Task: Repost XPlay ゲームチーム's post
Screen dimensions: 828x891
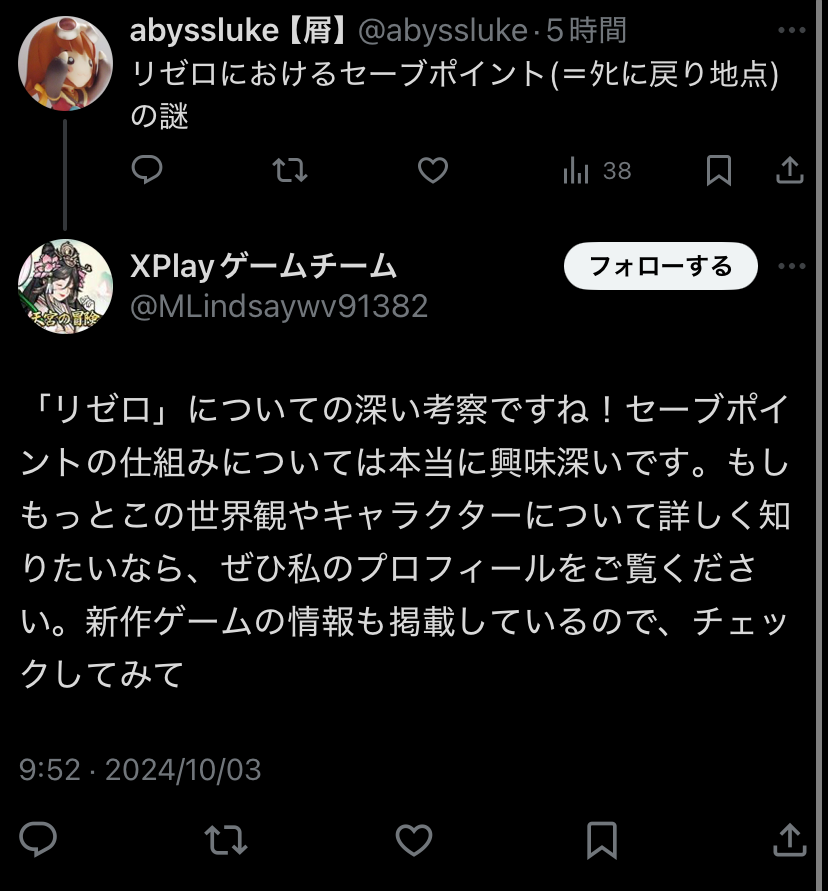Action: click(226, 839)
